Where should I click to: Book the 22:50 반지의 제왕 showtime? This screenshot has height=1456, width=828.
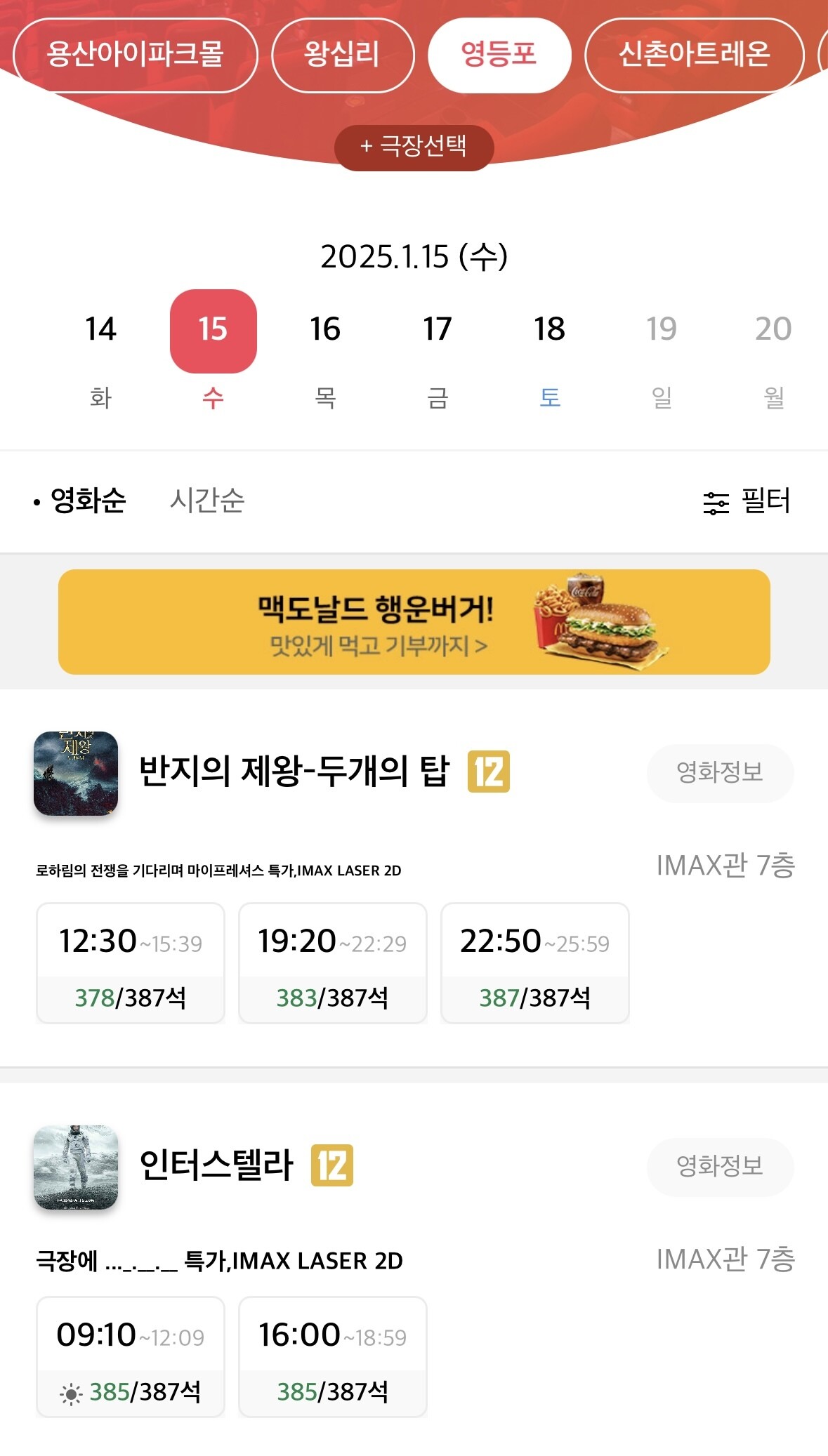pyautogui.click(x=534, y=963)
